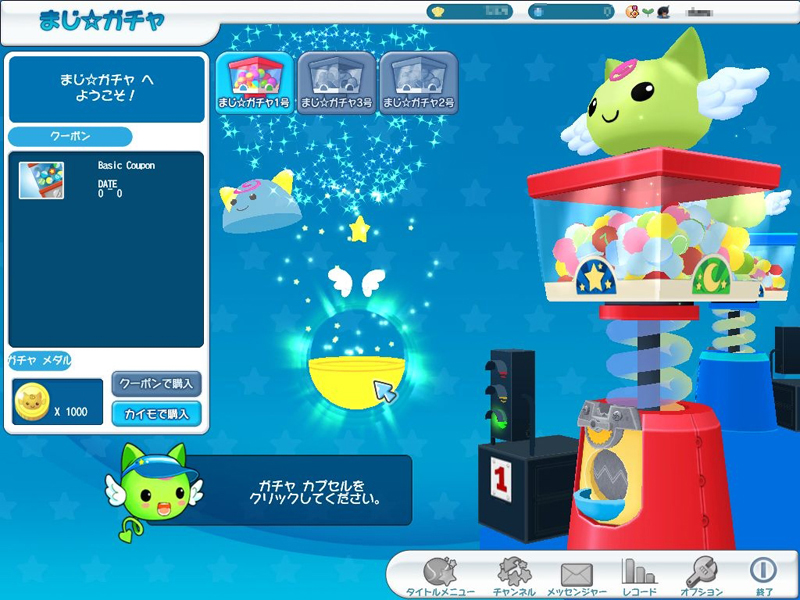
Task: Tap クーポンで購入 button
Action: [157, 384]
